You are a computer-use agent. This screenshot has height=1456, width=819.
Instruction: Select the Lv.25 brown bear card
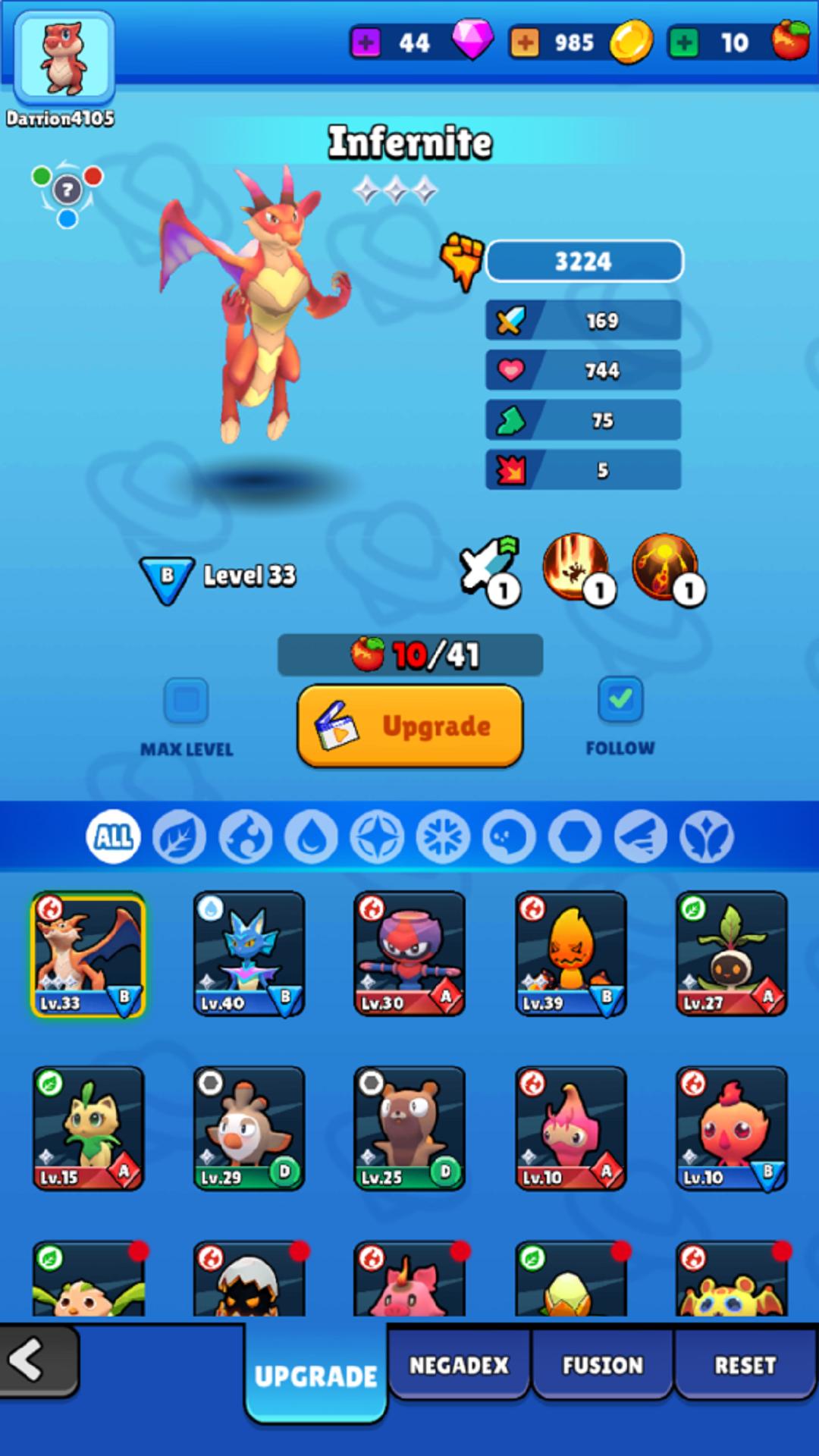pyautogui.click(x=409, y=1128)
